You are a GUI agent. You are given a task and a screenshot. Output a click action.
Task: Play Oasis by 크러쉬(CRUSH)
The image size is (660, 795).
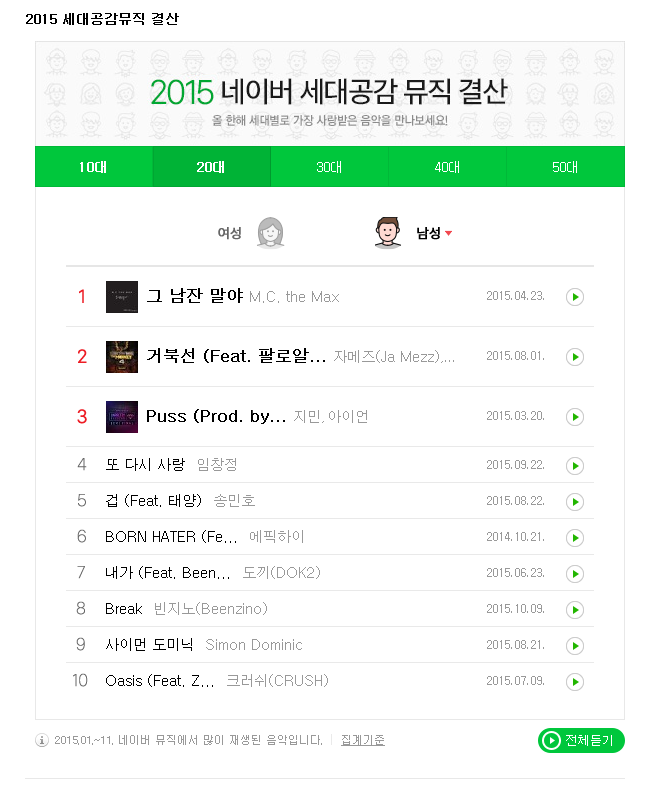[x=575, y=681]
